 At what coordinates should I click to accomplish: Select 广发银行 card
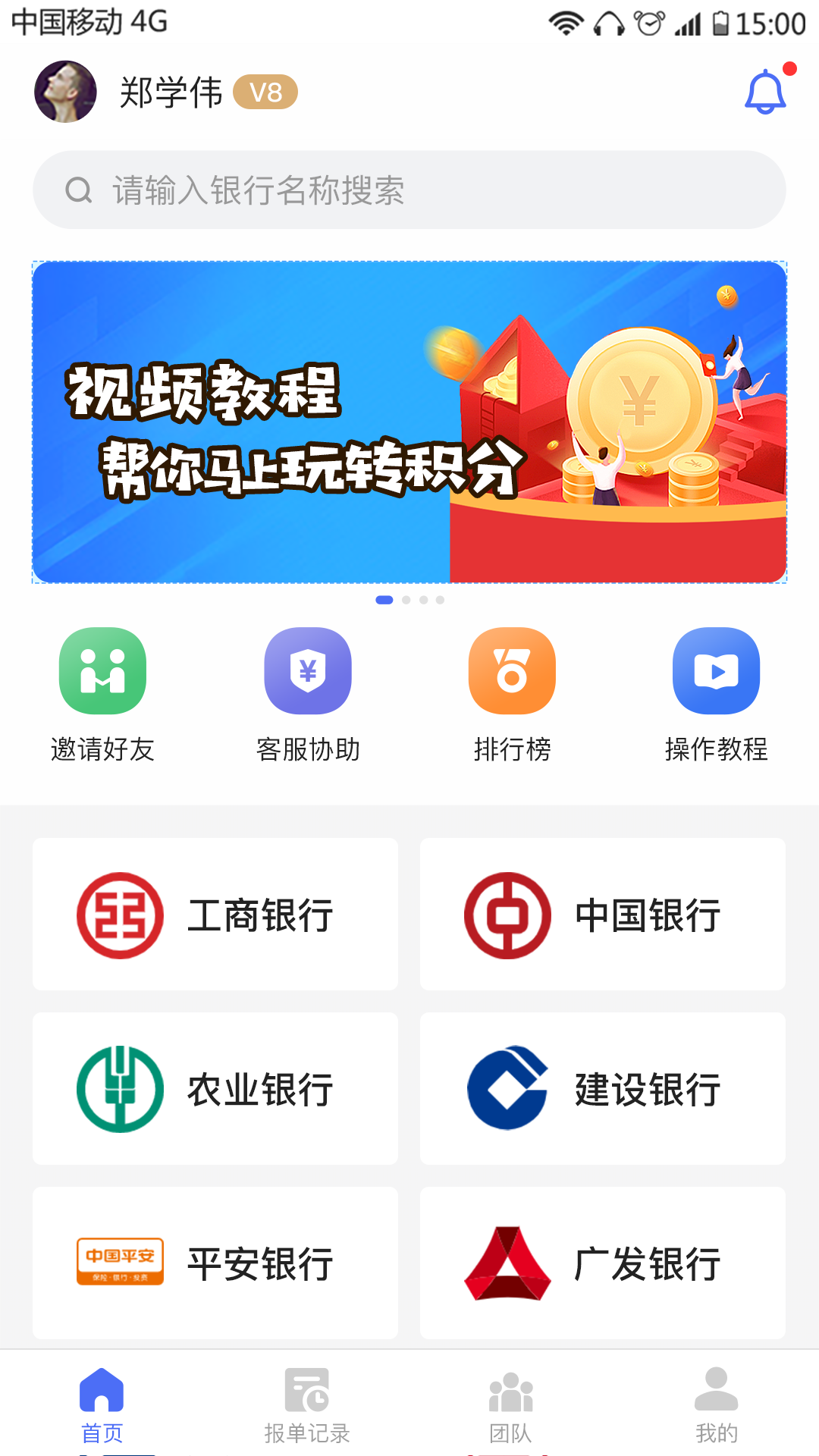click(603, 1263)
